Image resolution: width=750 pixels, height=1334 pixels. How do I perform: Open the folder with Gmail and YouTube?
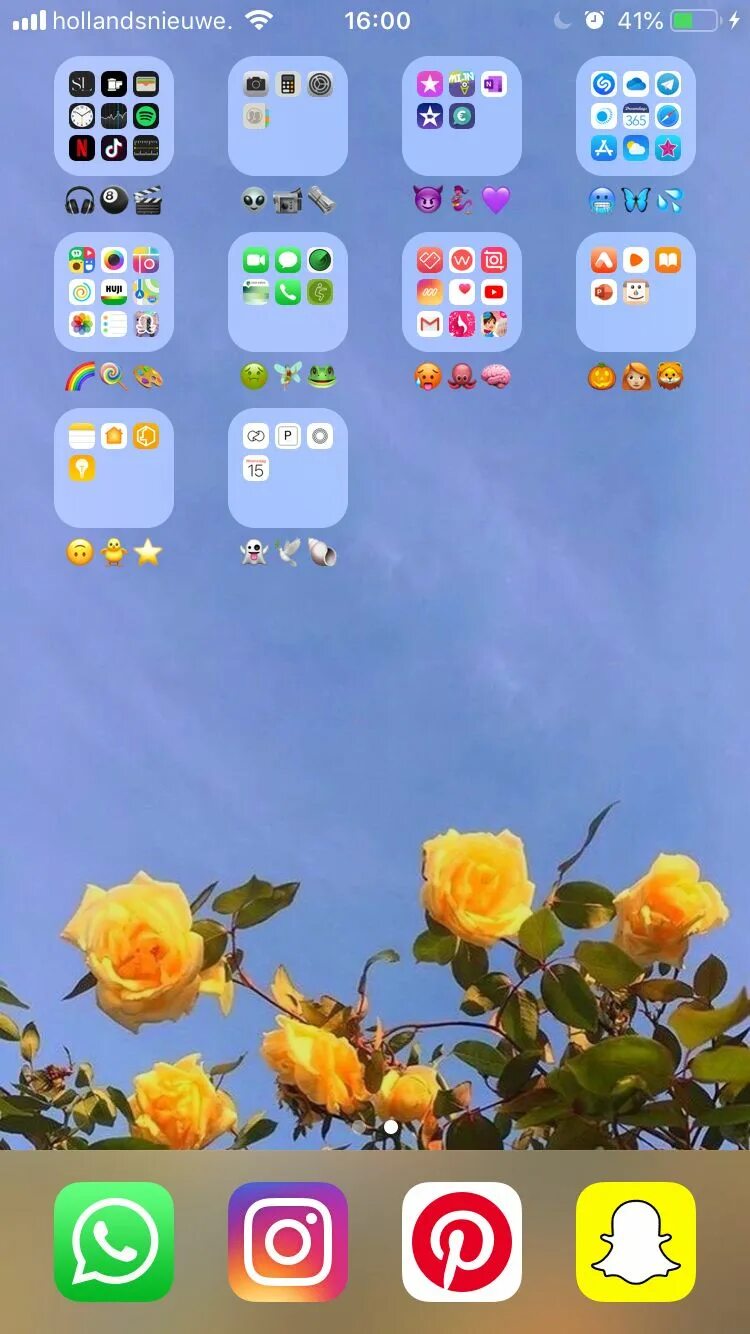coord(462,292)
